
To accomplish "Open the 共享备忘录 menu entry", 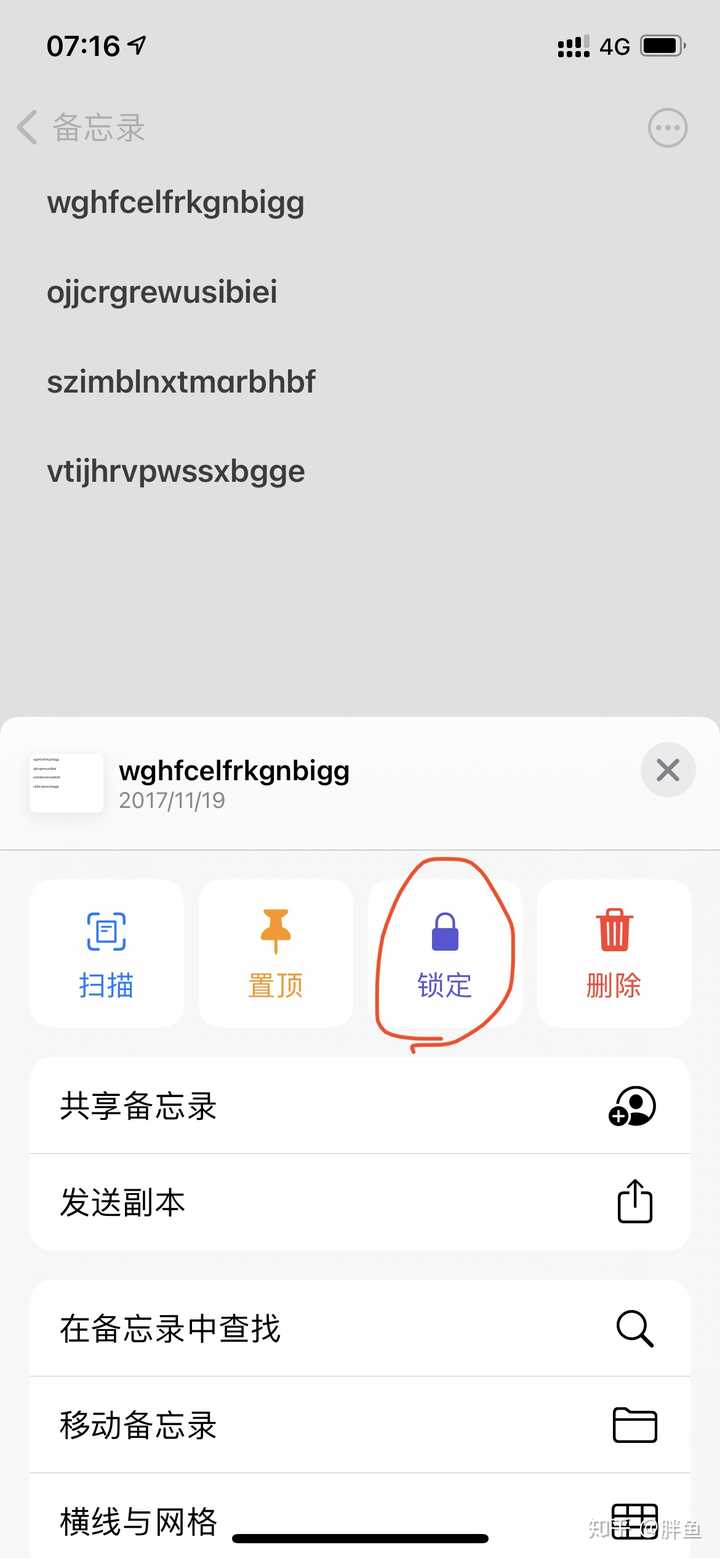I will pos(137,1105).
